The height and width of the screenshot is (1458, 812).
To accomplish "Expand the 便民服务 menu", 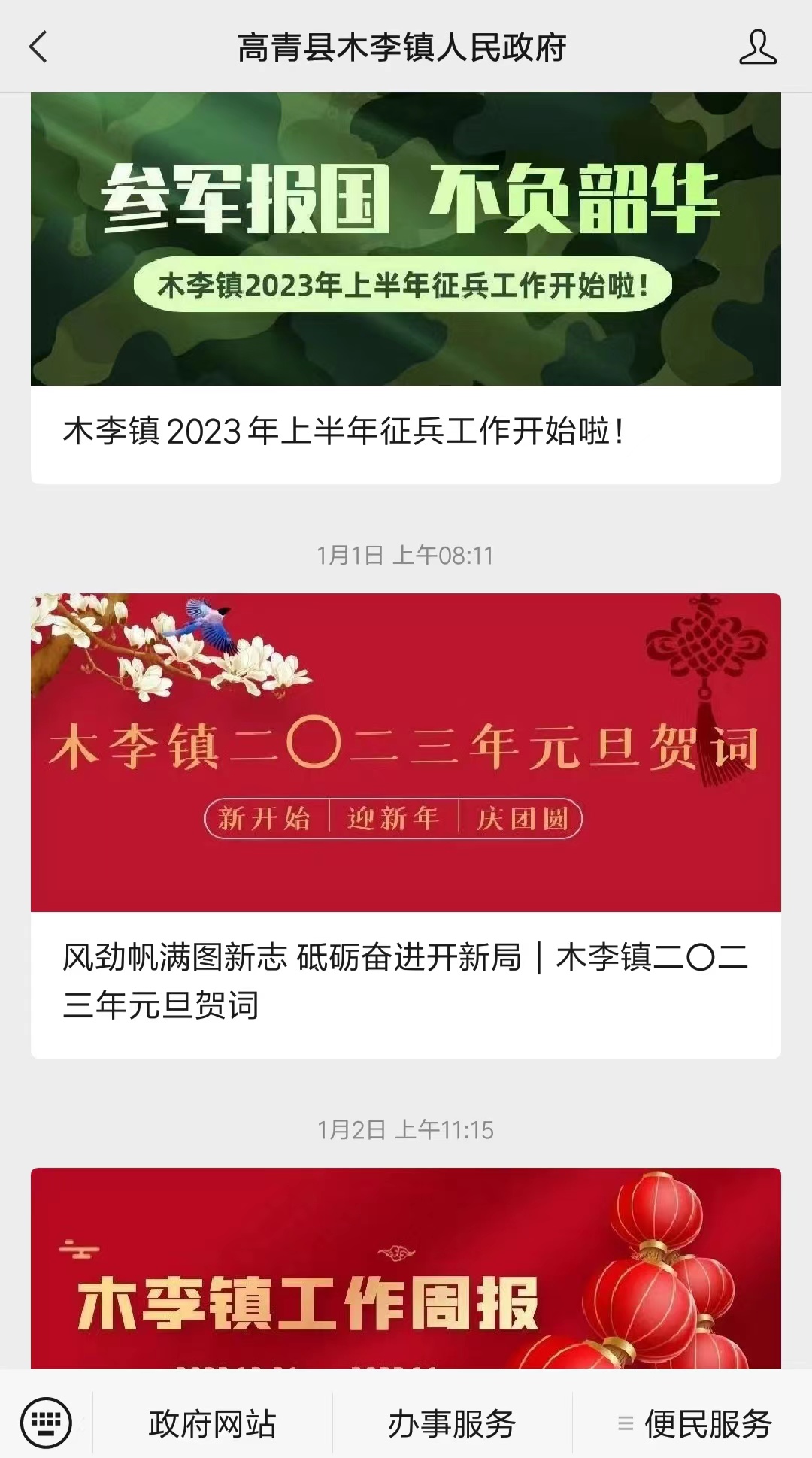I will [x=693, y=1423].
